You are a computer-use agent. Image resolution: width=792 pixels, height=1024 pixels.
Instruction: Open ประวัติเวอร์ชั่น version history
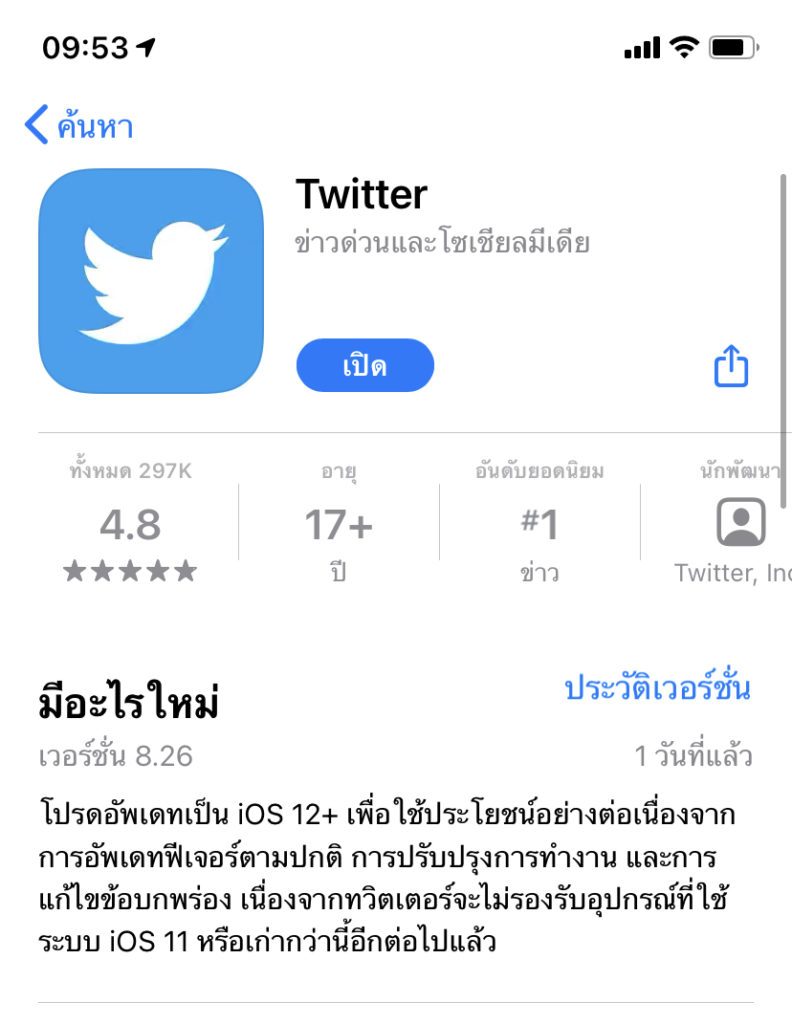657,688
